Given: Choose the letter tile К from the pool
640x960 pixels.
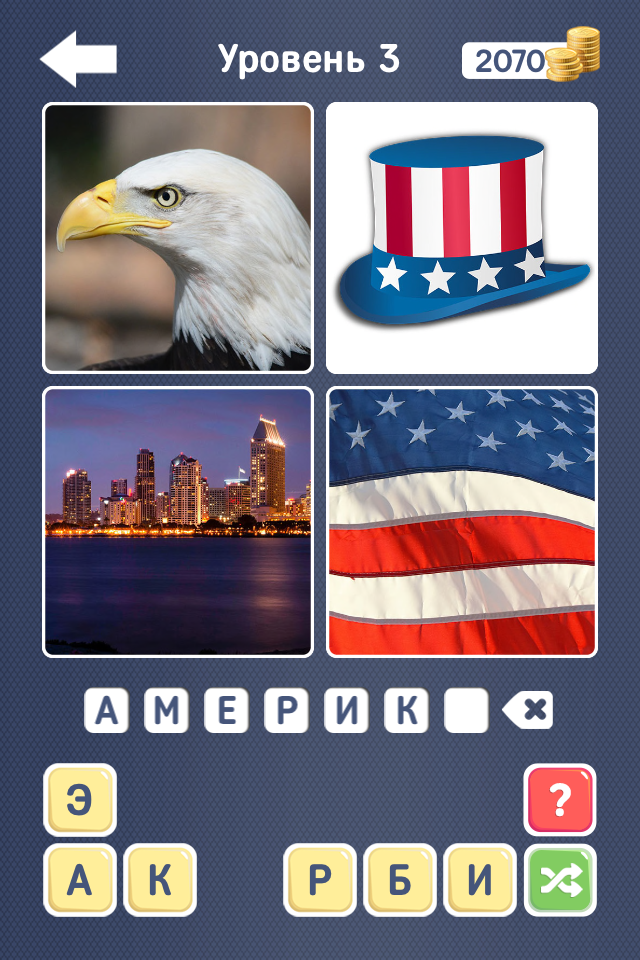Looking at the screenshot, I should click(160, 880).
